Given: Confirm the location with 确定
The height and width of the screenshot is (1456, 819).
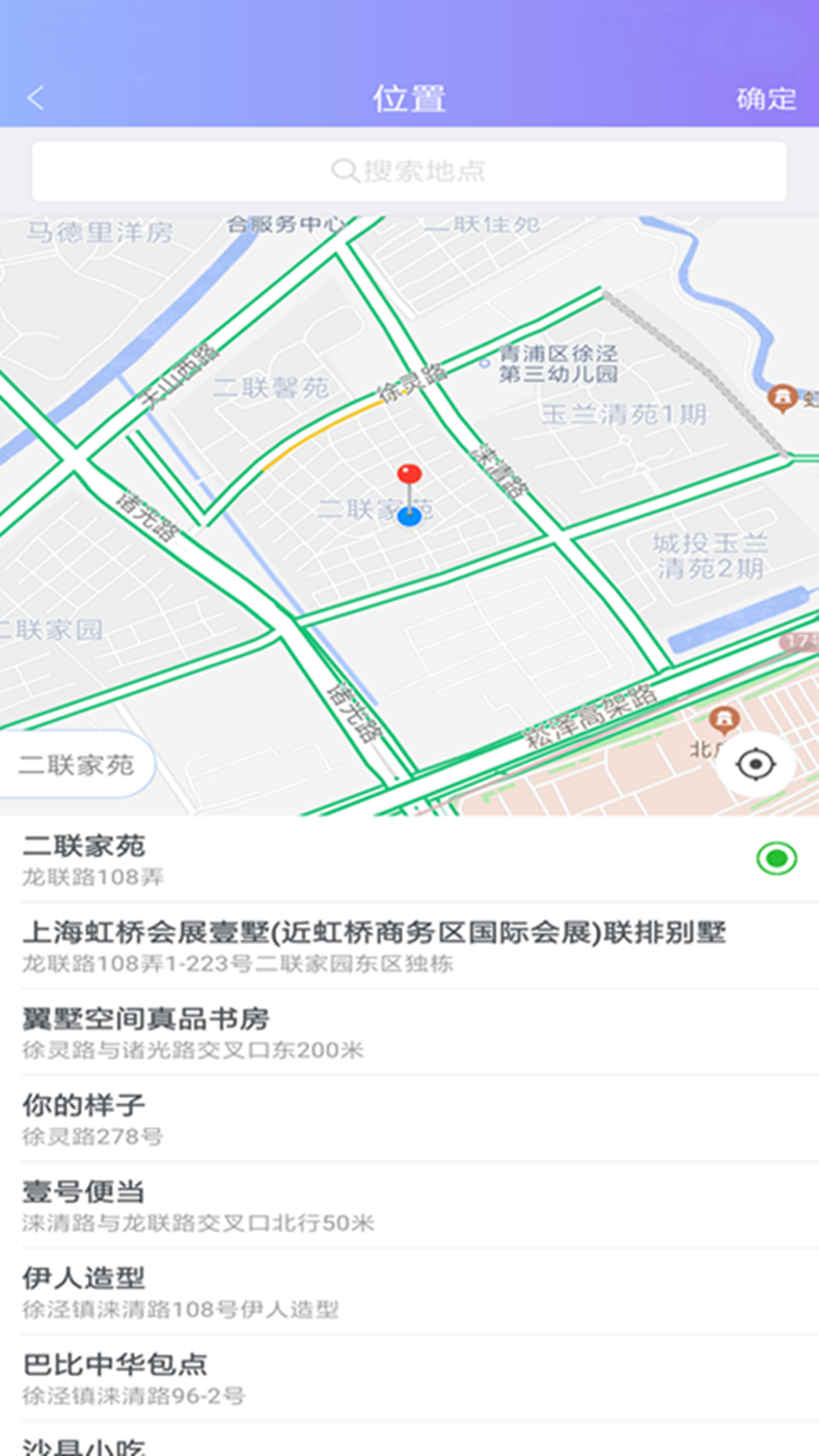Looking at the screenshot, I should [x=766, y=99].
